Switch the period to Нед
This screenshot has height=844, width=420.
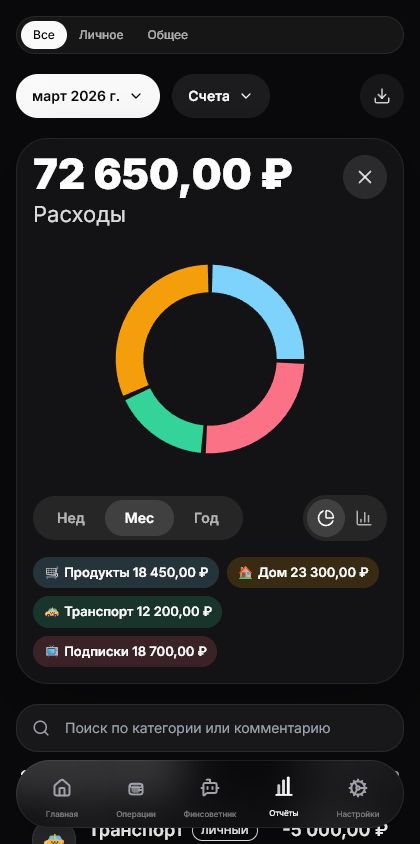[x=71, y=518]
